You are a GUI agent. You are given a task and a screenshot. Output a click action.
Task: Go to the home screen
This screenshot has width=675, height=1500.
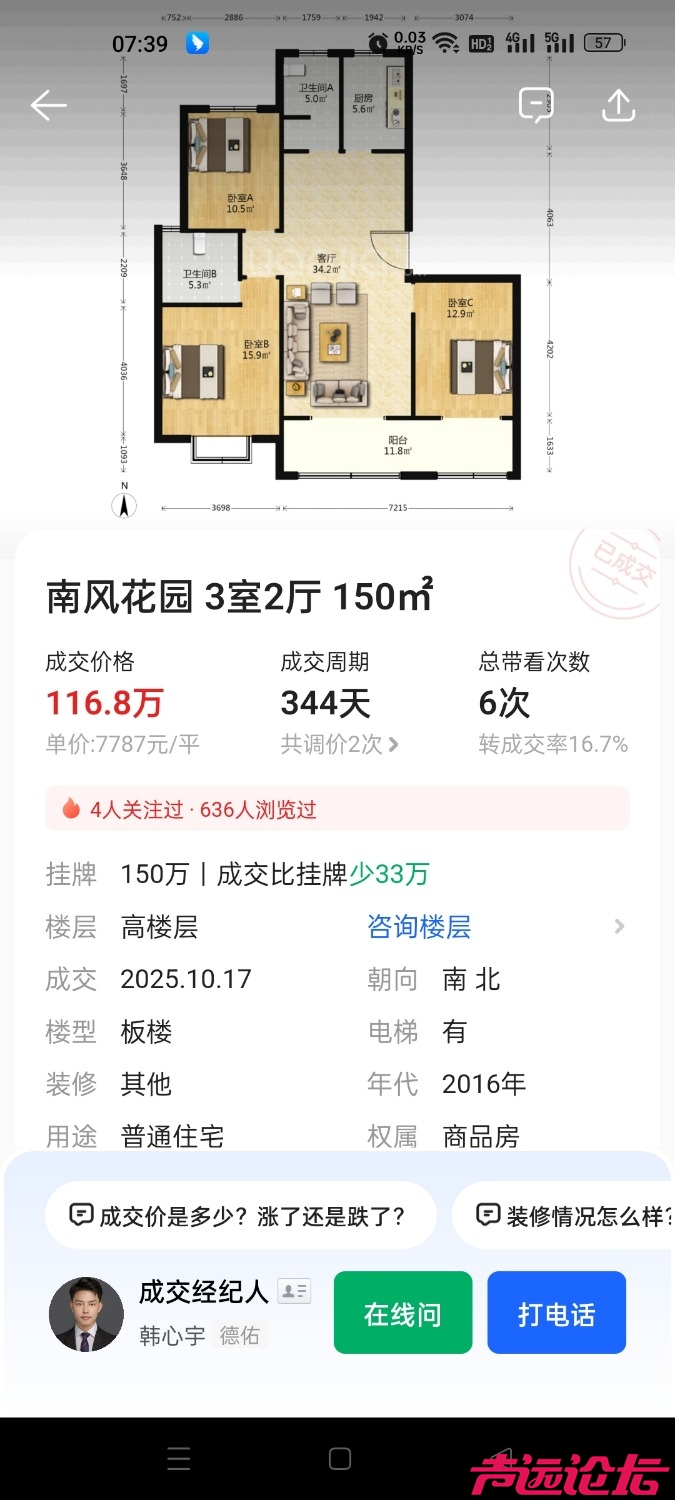[x=339, y=1459]
